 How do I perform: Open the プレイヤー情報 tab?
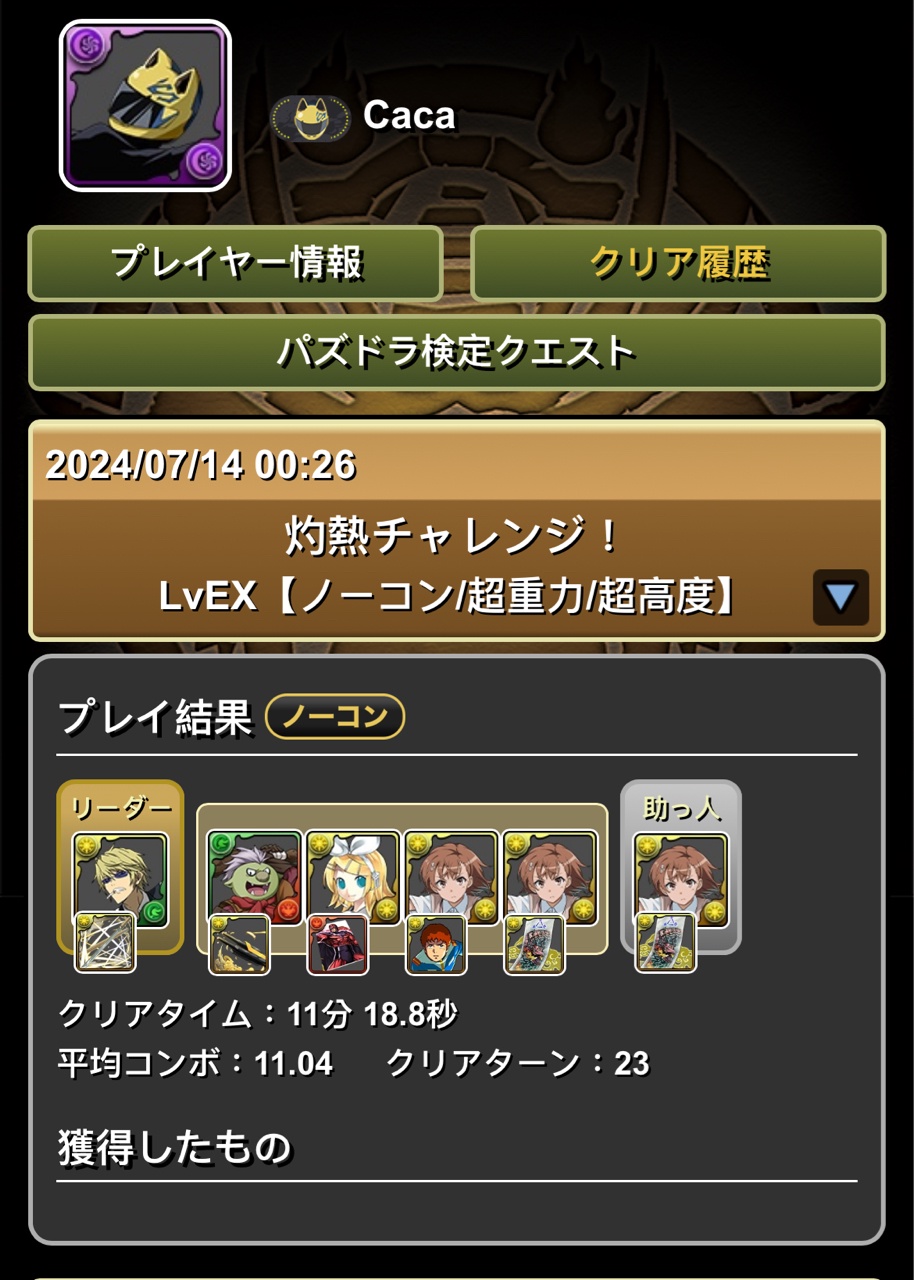(x=236, y=264)
